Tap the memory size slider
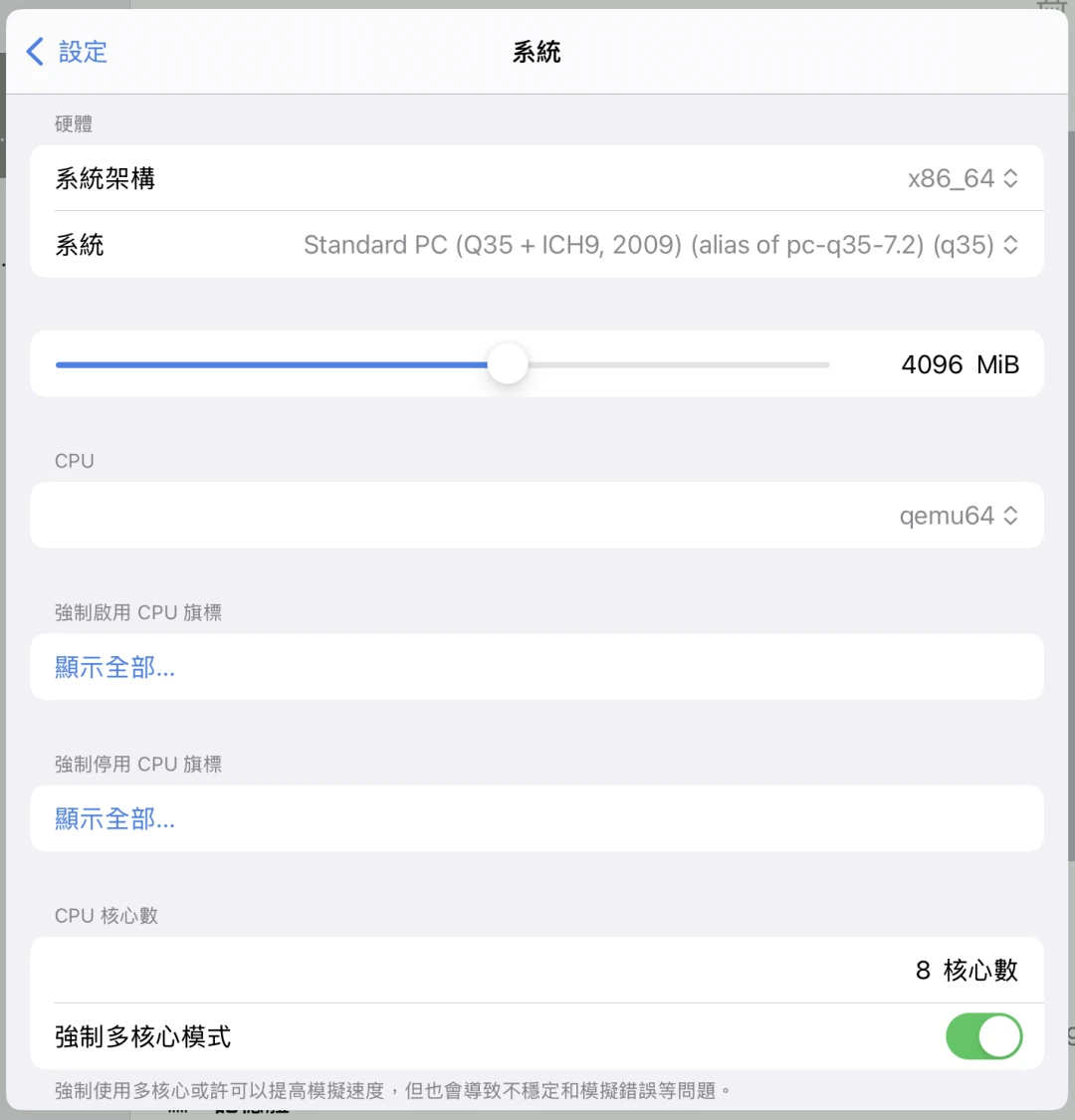 point(508,364)
